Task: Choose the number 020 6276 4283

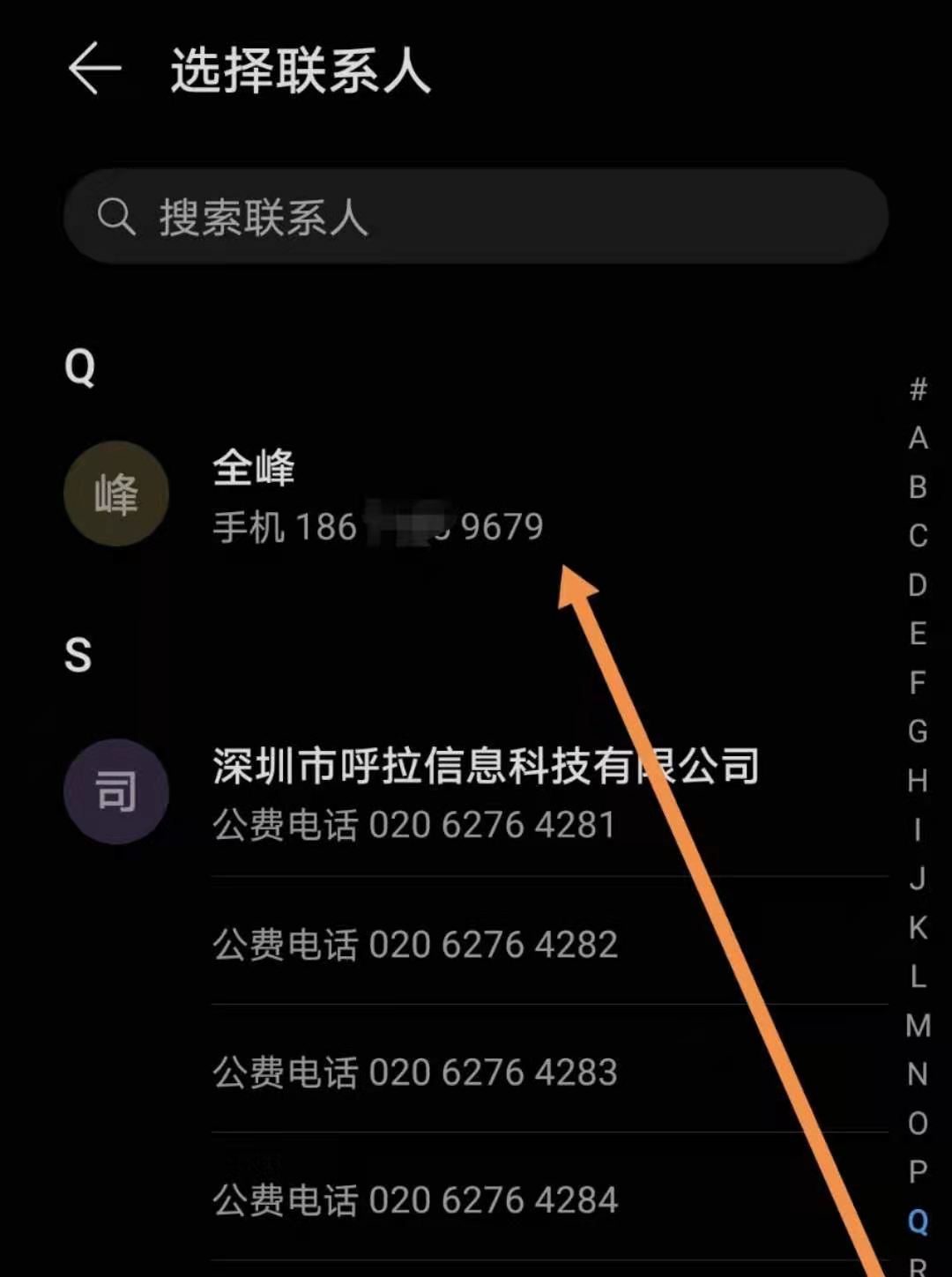Action: coord(414,1072)
